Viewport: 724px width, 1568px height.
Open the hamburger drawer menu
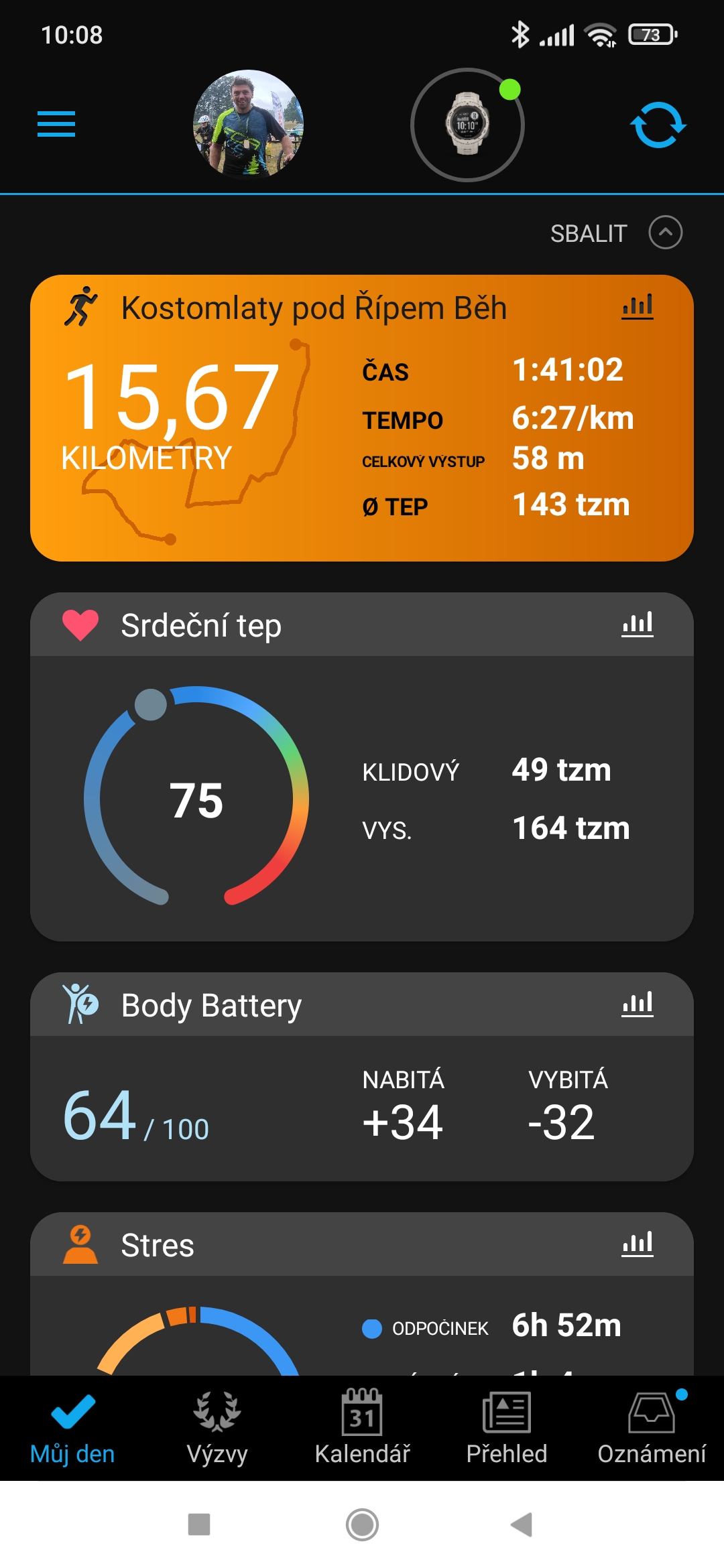[x=56, y=125]
